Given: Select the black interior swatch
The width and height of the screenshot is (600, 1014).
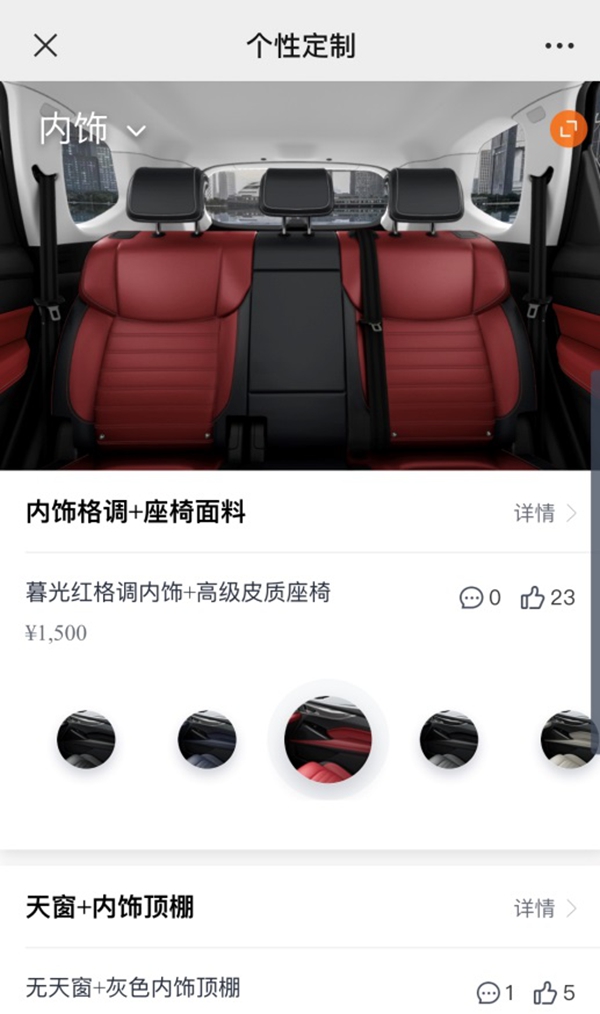Looking at the screenshot, I should (x=86, y=739).
